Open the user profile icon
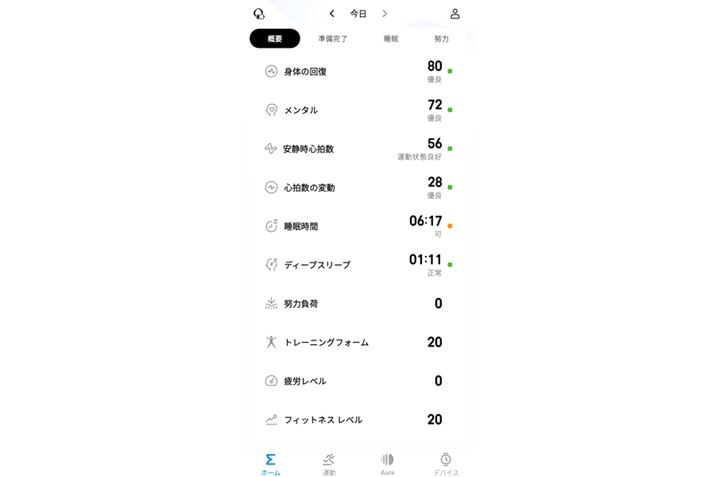 pyautogui.click(x=455, y=14)
